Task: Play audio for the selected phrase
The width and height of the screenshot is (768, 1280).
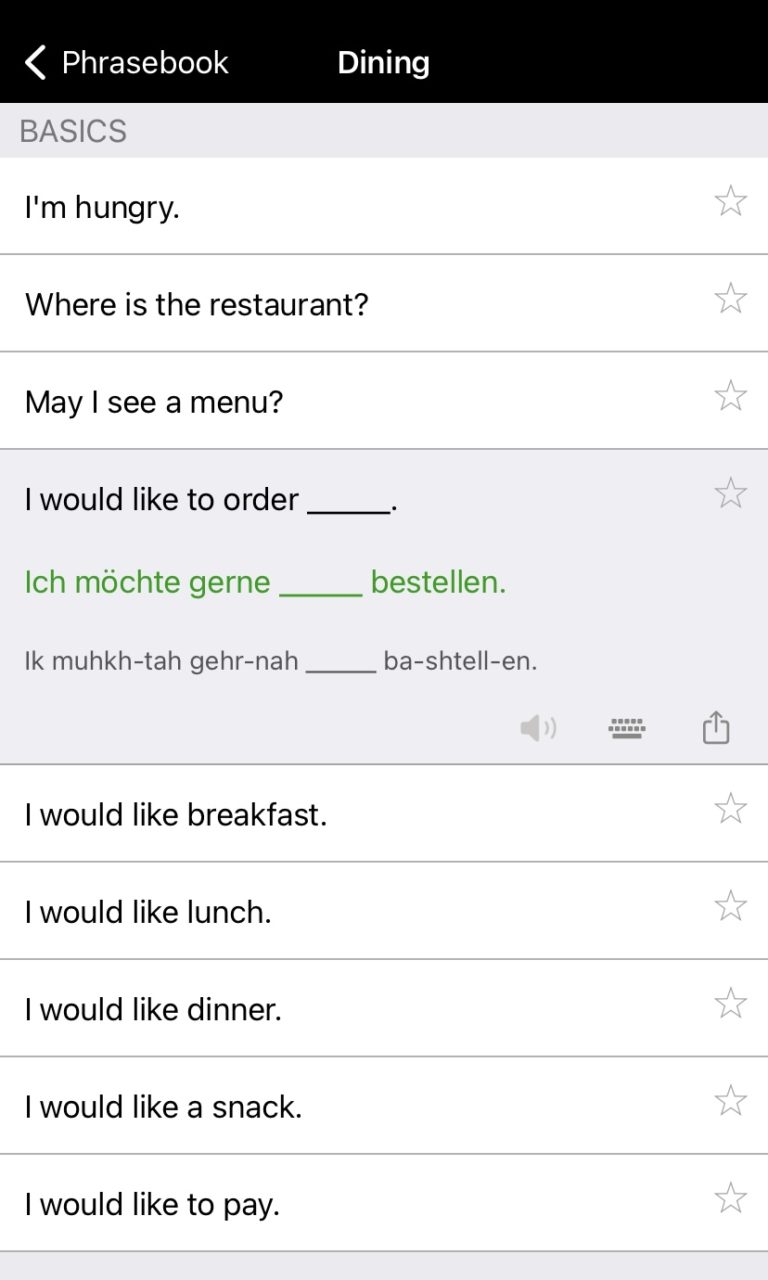Action: point(538,728)
